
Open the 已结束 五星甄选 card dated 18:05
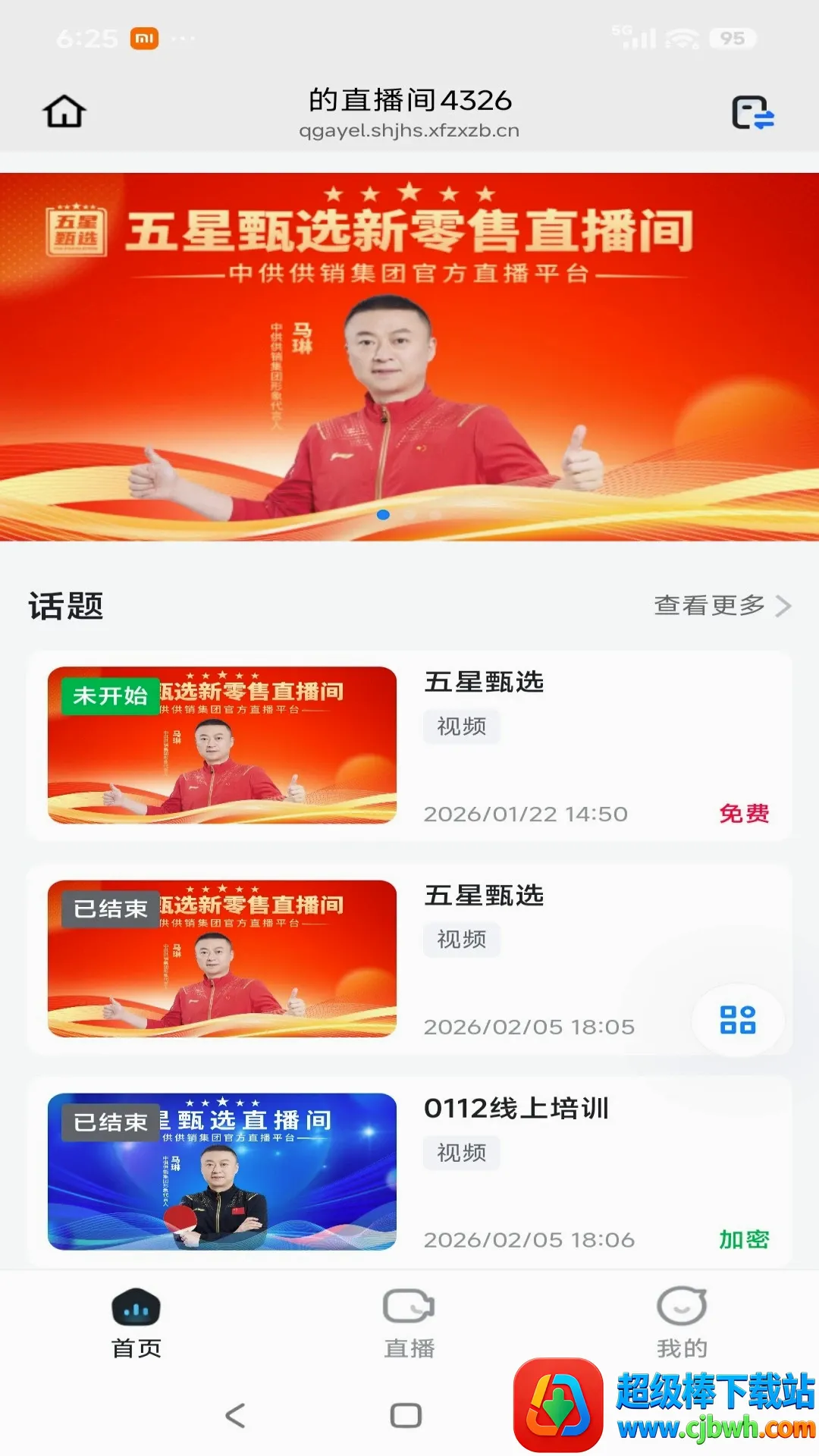409,959
